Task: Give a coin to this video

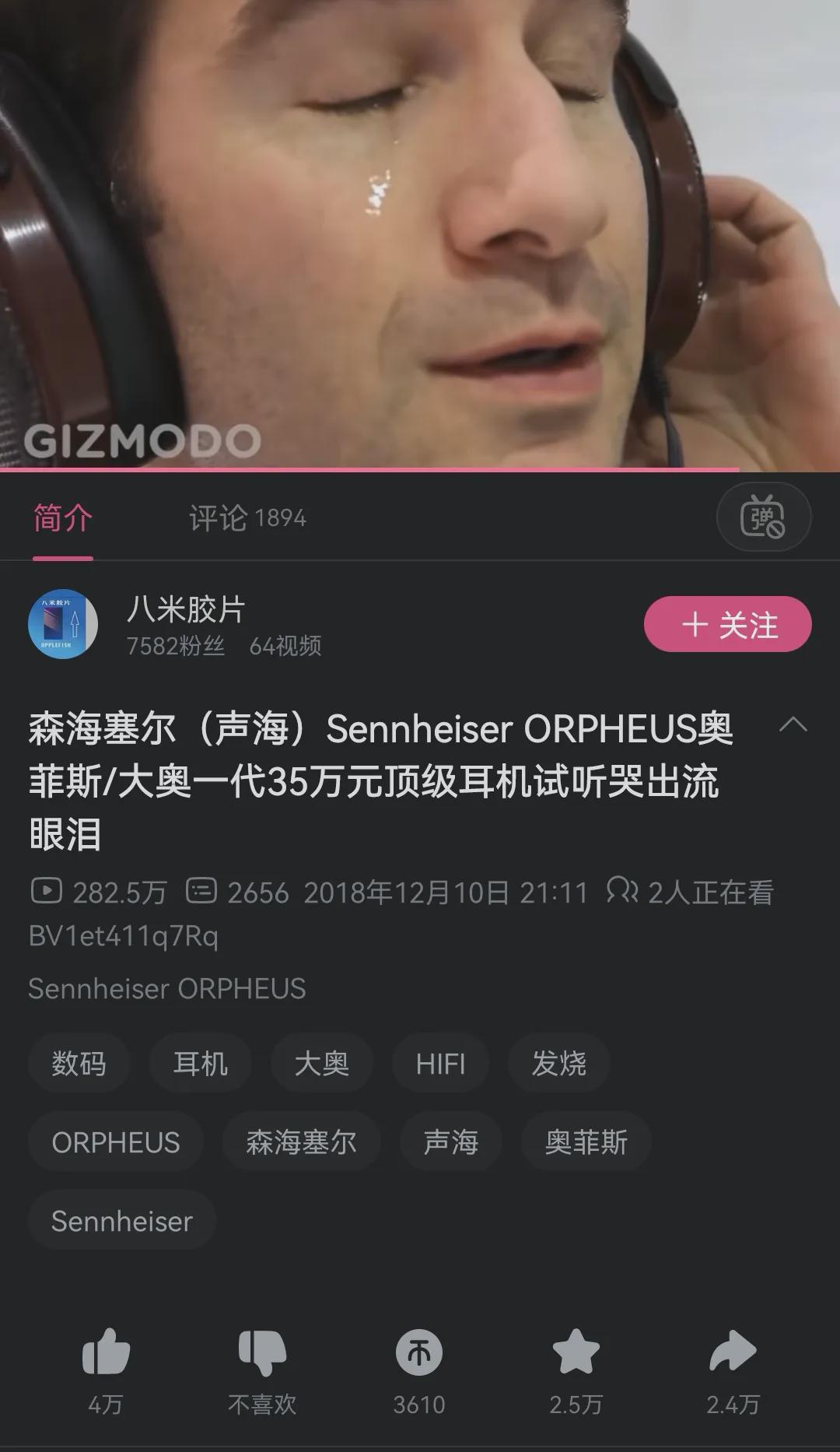Action: (419, 1352)
